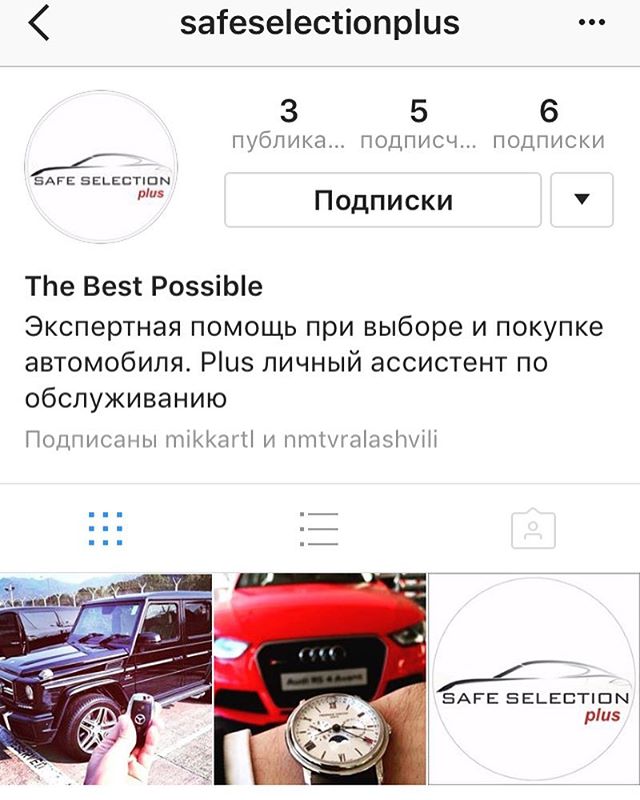The height and width of the screenshot is (800, 640).
Task: Open the Safe Selection plus logo post
Action: [x=534, y=678]
